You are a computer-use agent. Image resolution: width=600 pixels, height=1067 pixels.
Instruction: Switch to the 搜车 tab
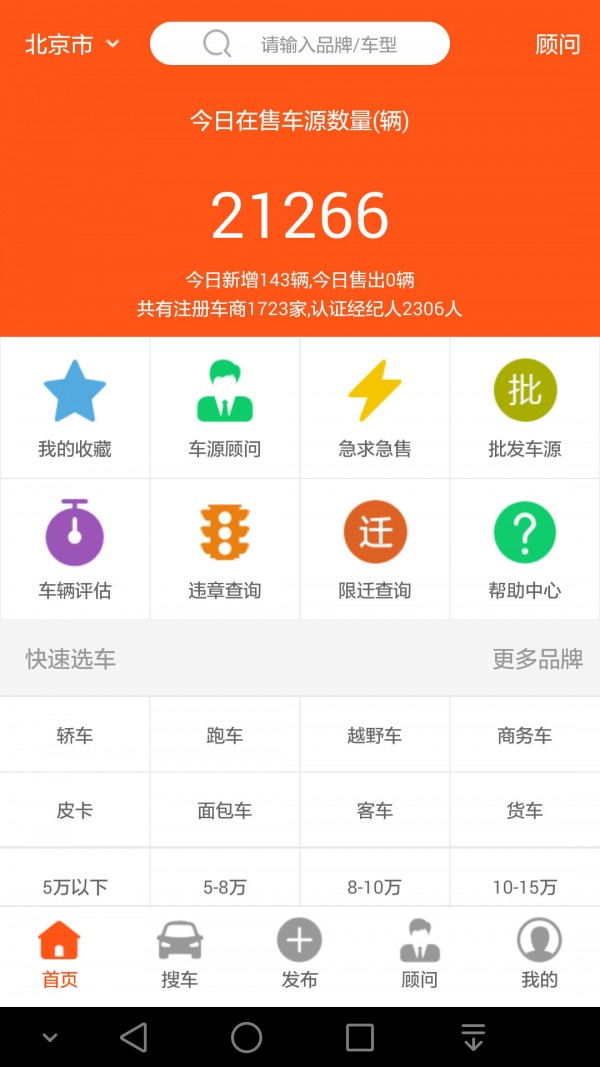(x=180, y=956)
